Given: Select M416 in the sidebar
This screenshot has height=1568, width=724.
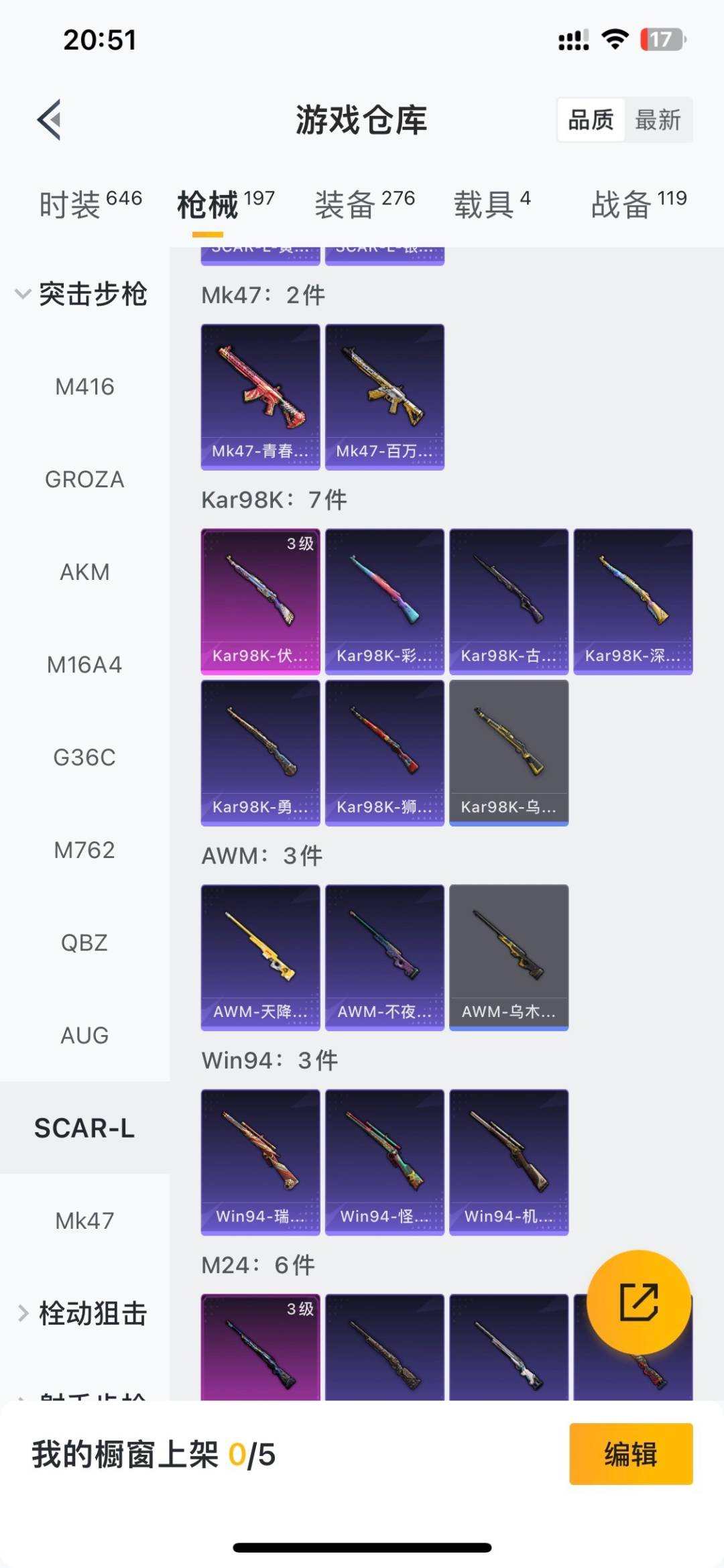Looking at the screenshot, I should point(84,387).
